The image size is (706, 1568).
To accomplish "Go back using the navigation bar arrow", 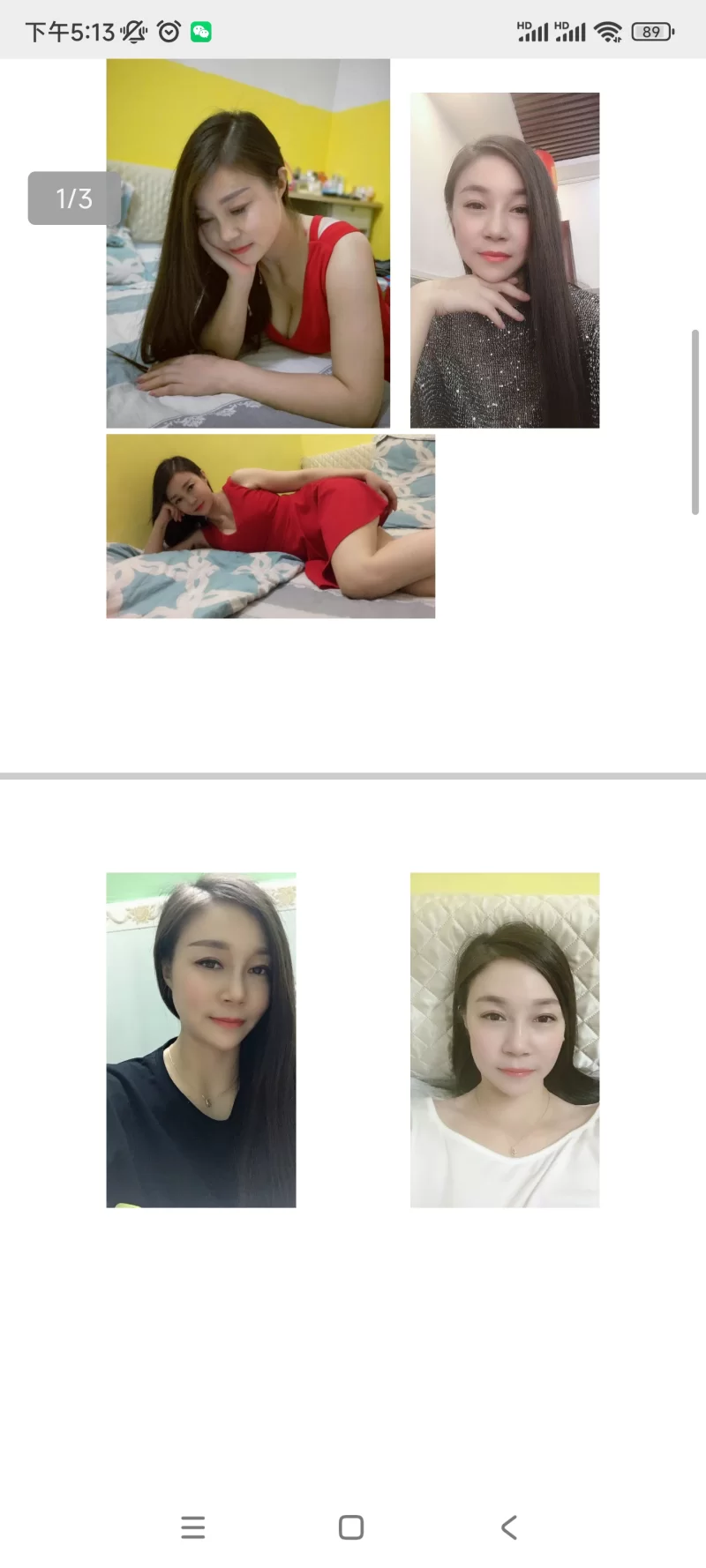I will [509, 1527].
